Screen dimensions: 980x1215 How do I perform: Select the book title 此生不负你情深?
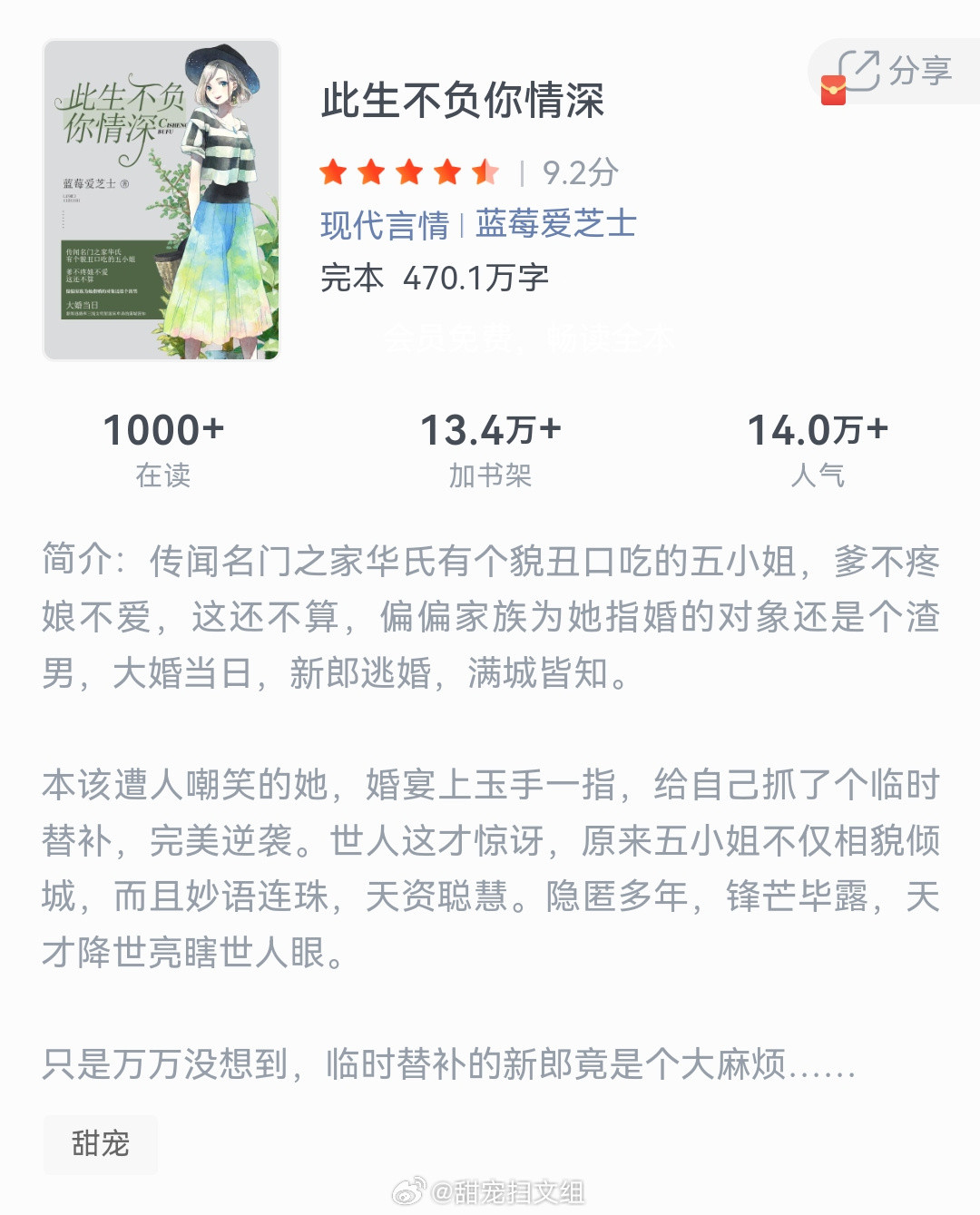tap(465, 102)
